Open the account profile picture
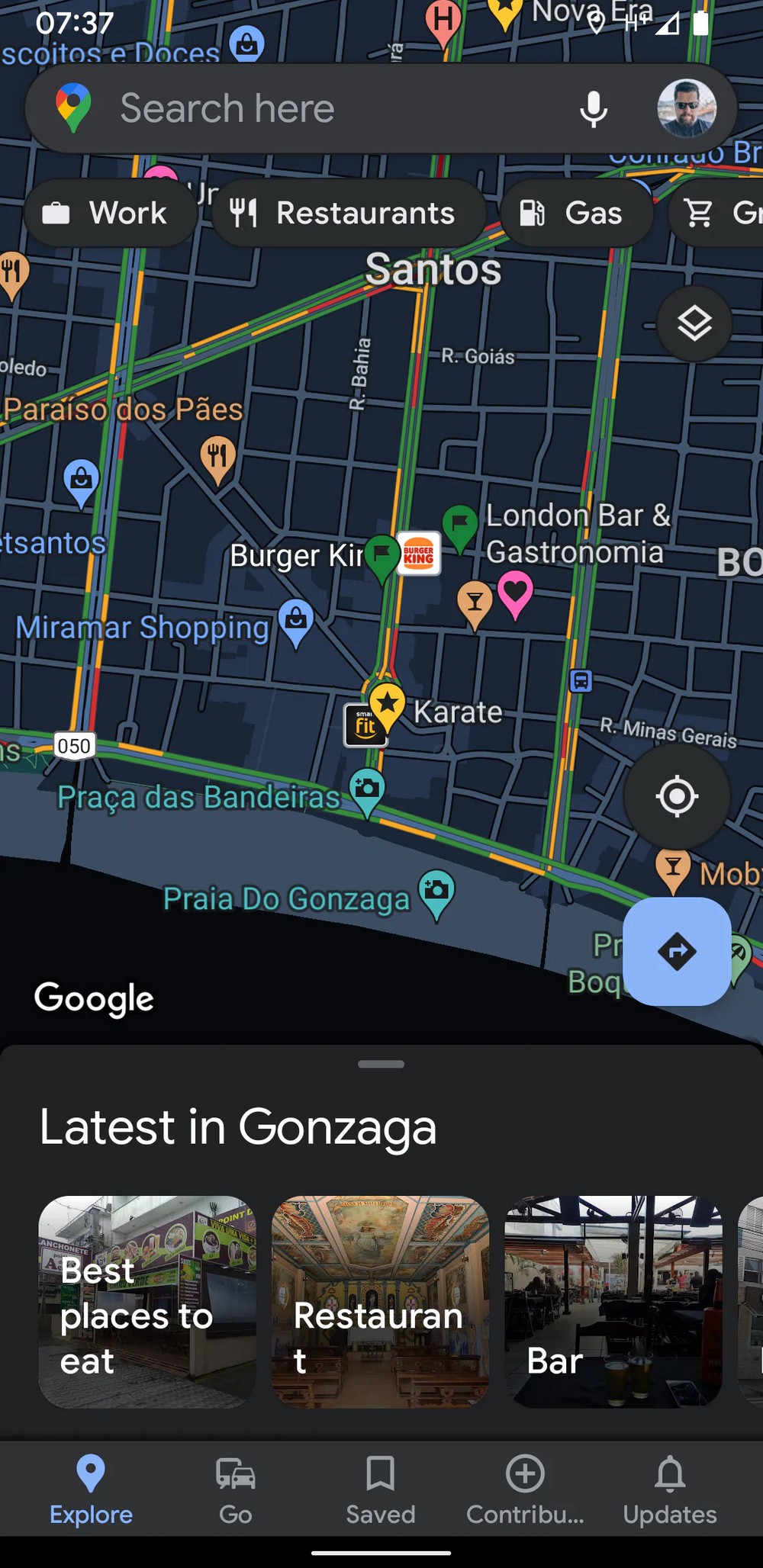The height and width of the screenshot is (1568, 763). [x=687, y=108]
